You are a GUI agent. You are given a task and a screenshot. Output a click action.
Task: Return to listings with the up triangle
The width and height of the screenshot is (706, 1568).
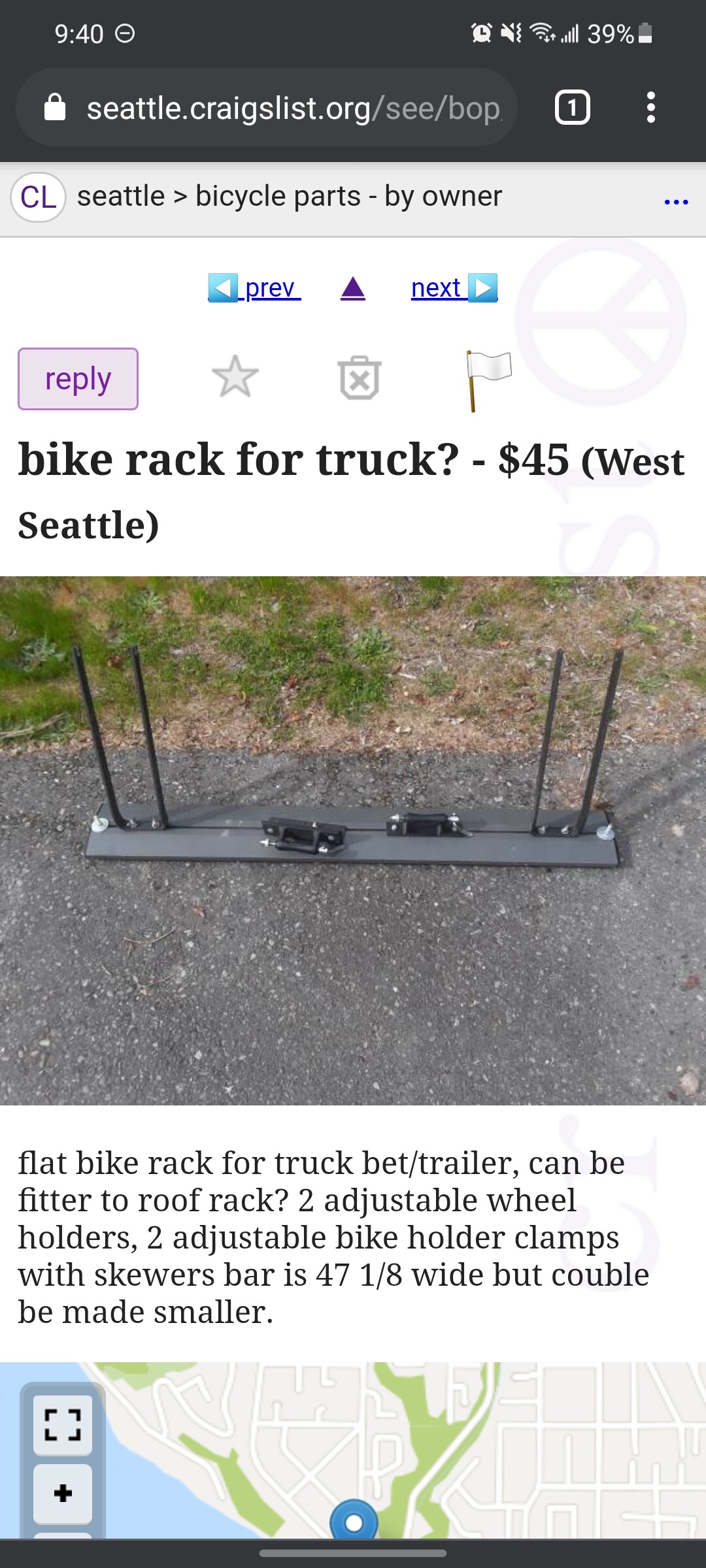pos(353,287)
